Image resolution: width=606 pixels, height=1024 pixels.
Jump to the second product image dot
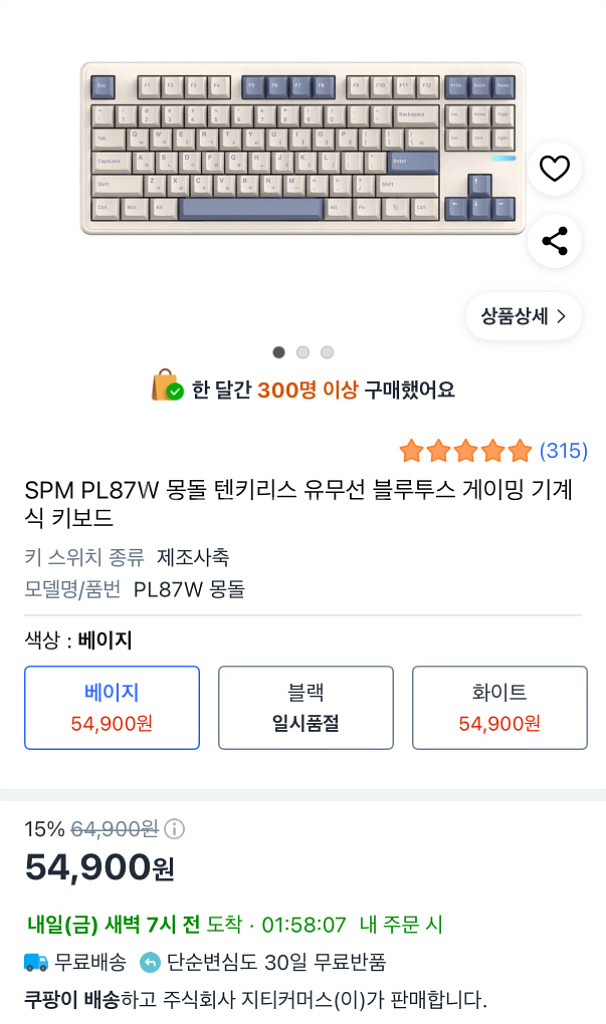tap(303, 352)
